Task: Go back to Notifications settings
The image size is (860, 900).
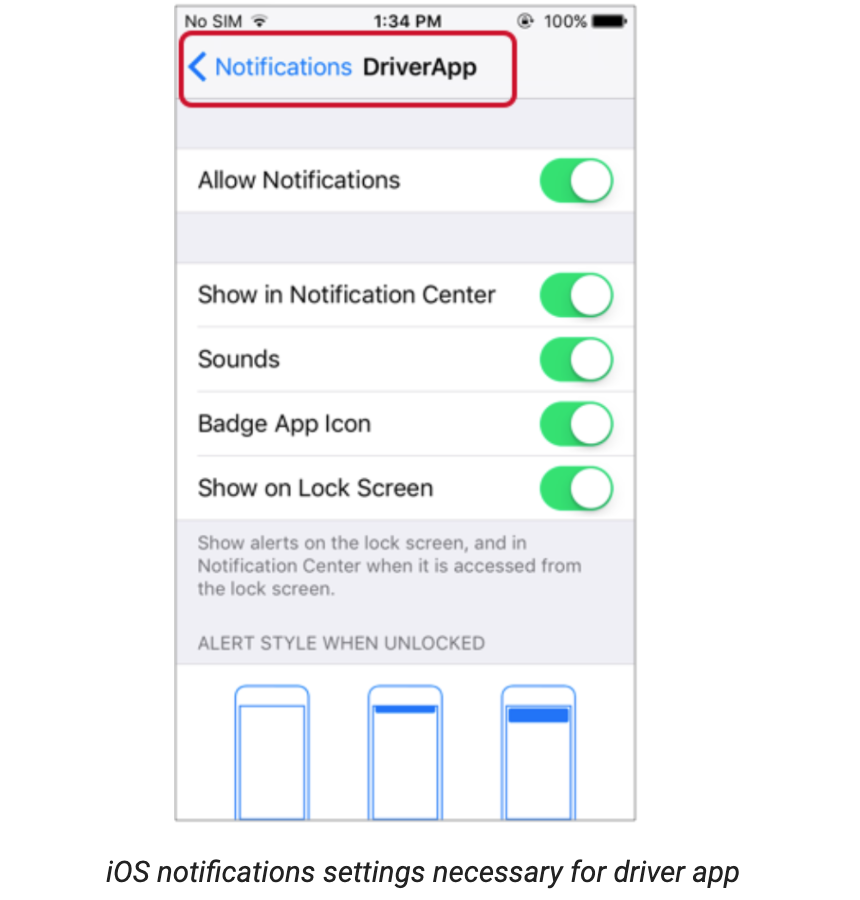Action: 270,67
